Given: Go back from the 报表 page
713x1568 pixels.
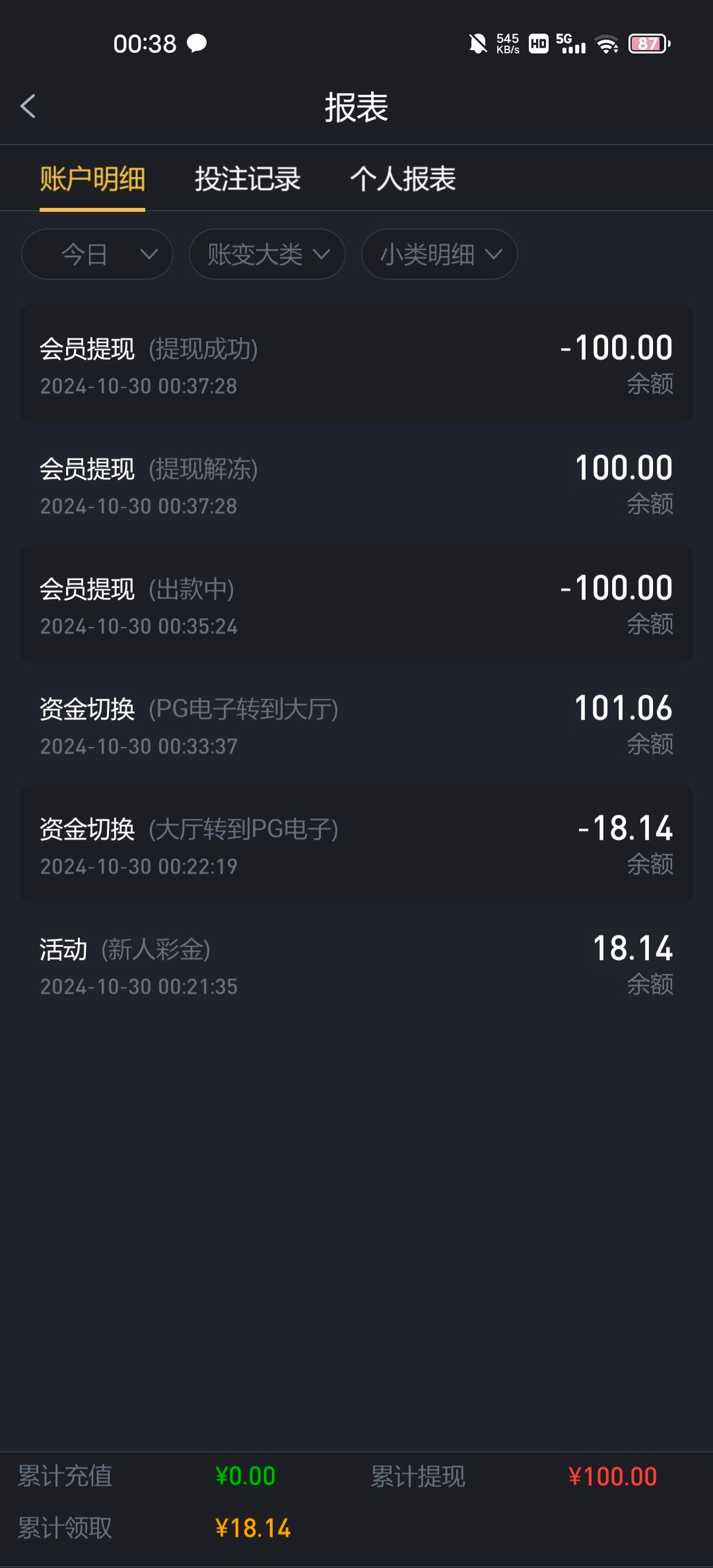Looking at the screenshot, I should (x=28, y=106).
